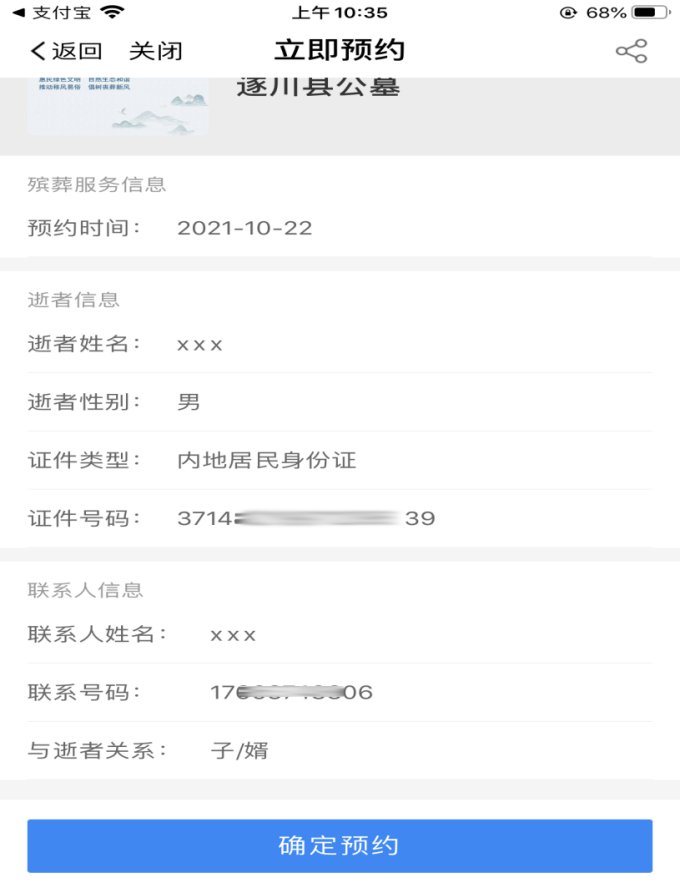
Task: Confirm the booking with 确定预约
Action: (x=339, y=846)
